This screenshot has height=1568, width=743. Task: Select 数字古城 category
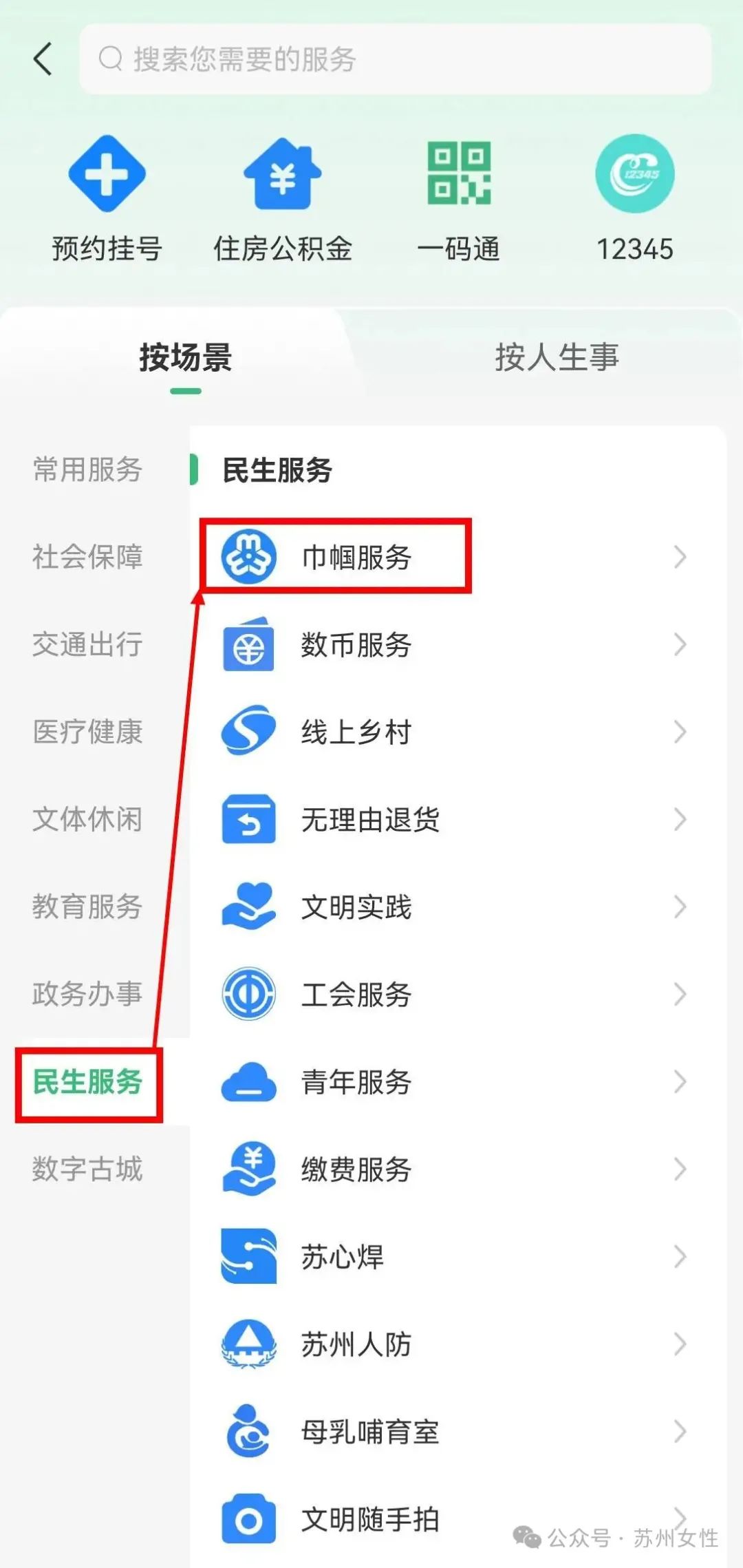[x=87, y=1169]
